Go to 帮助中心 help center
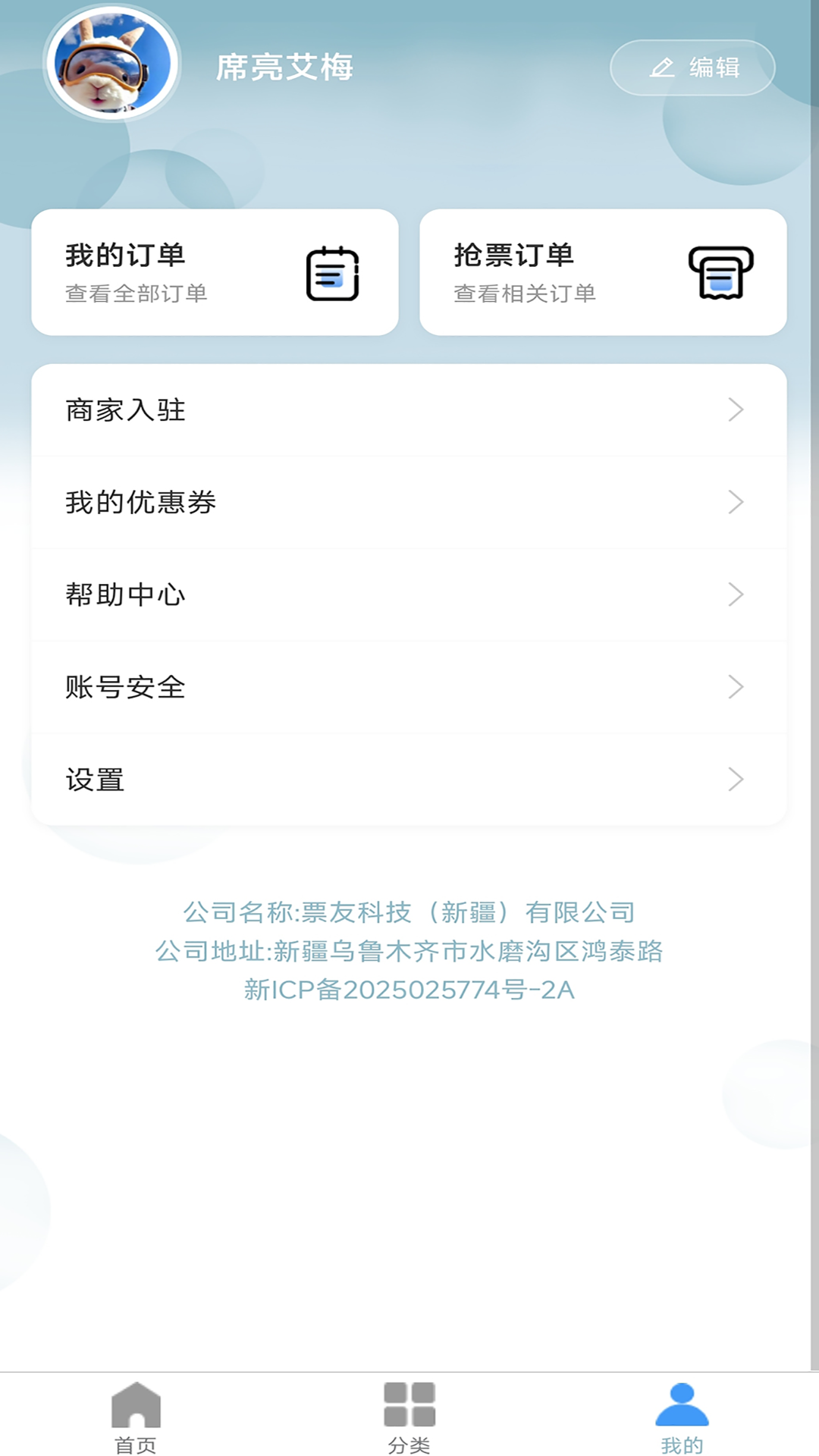Viewport: 819px width, 1456px height. point(409,595)
